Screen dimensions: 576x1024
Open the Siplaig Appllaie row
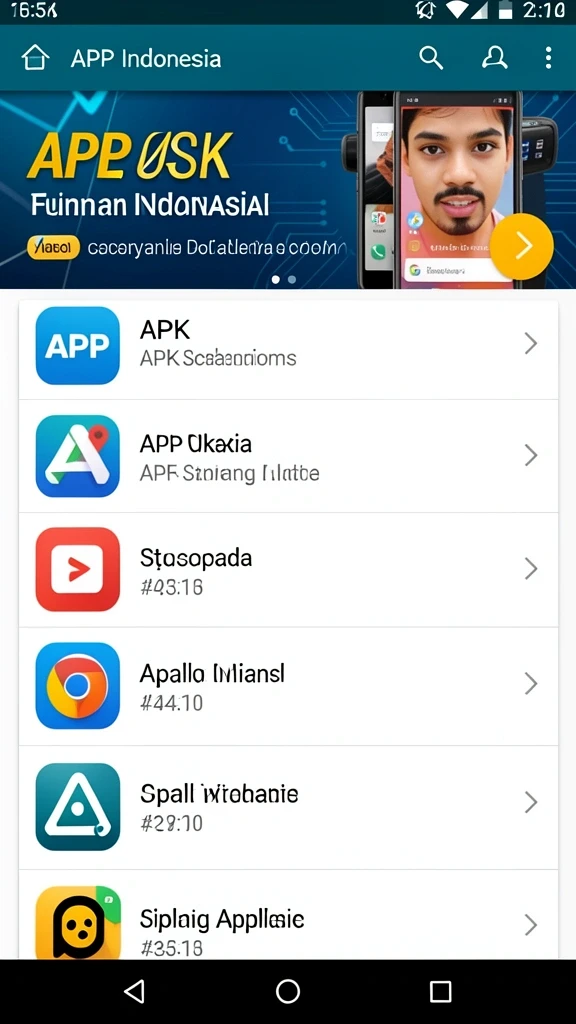pyautogui.click(x=288, y=914)
